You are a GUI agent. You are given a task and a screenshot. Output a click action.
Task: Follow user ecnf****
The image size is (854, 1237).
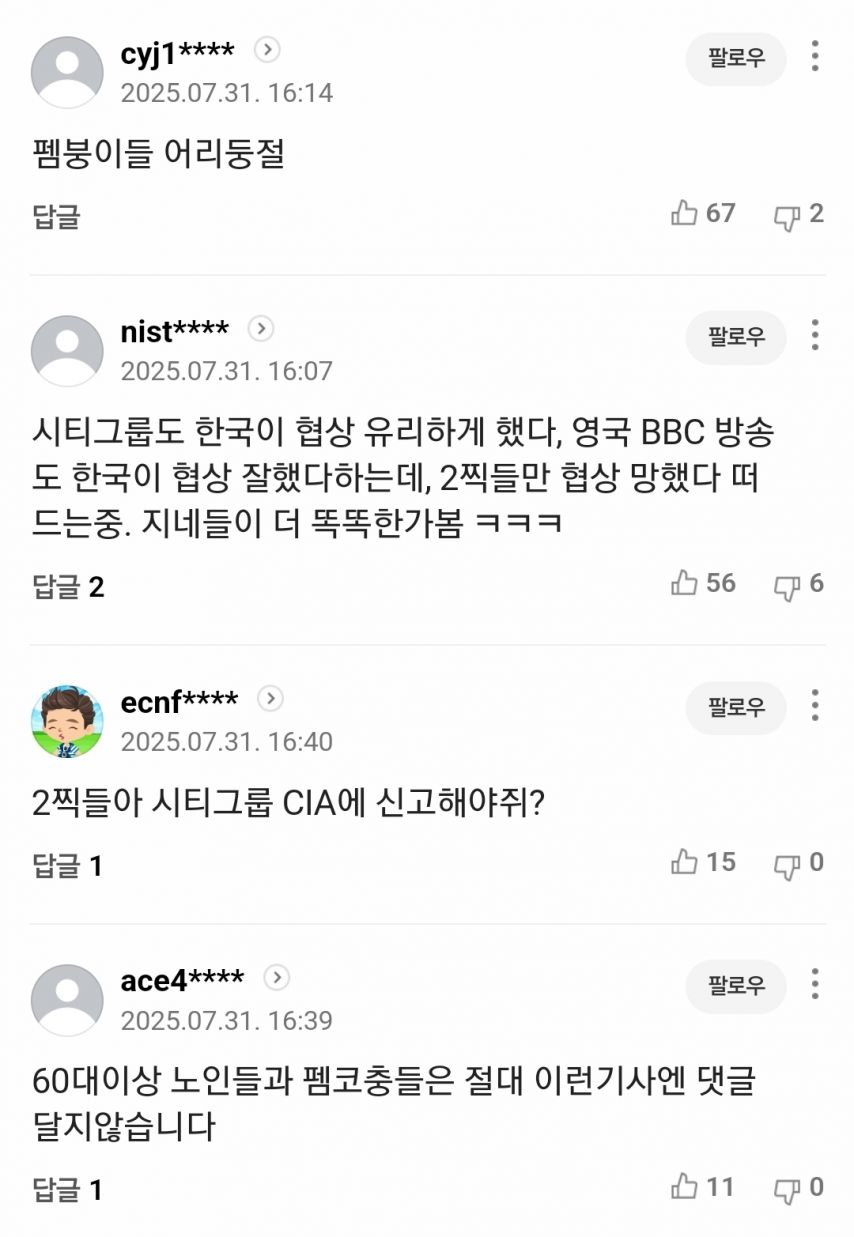[x=736, y=707]
